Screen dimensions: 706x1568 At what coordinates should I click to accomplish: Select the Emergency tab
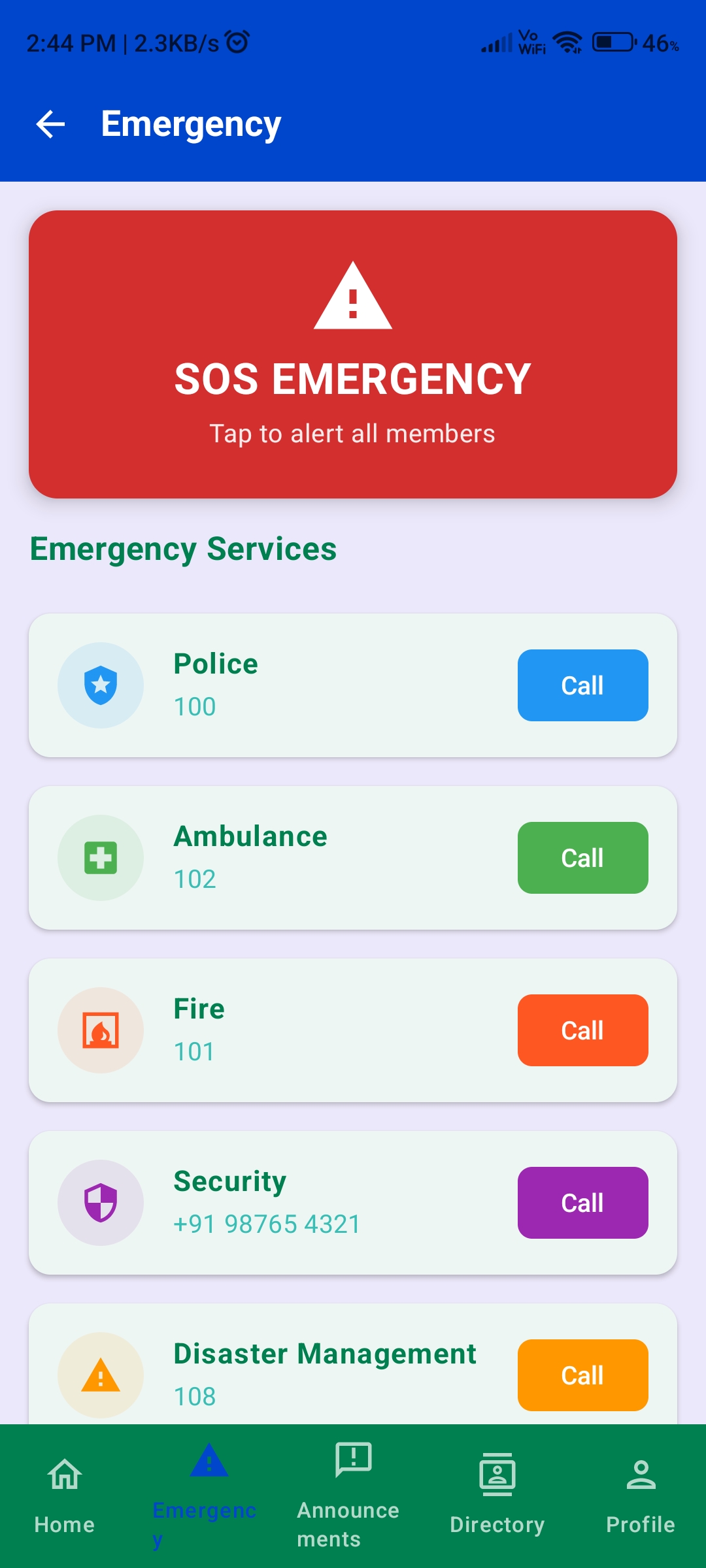point(208,1496)
